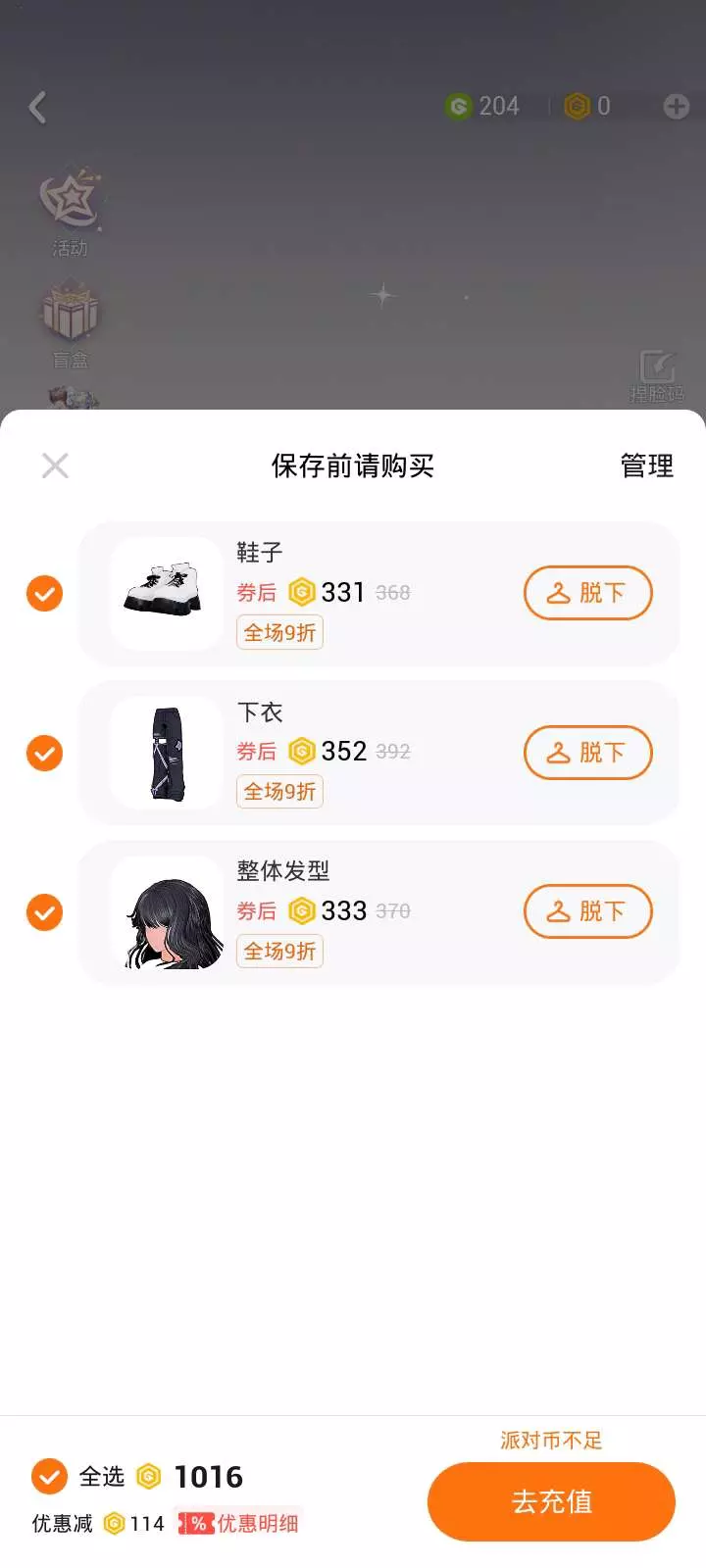Toggle the 全选 select-all checkbox
The width and height of the screenshot is (706, 1568).
pos(49,1476)
